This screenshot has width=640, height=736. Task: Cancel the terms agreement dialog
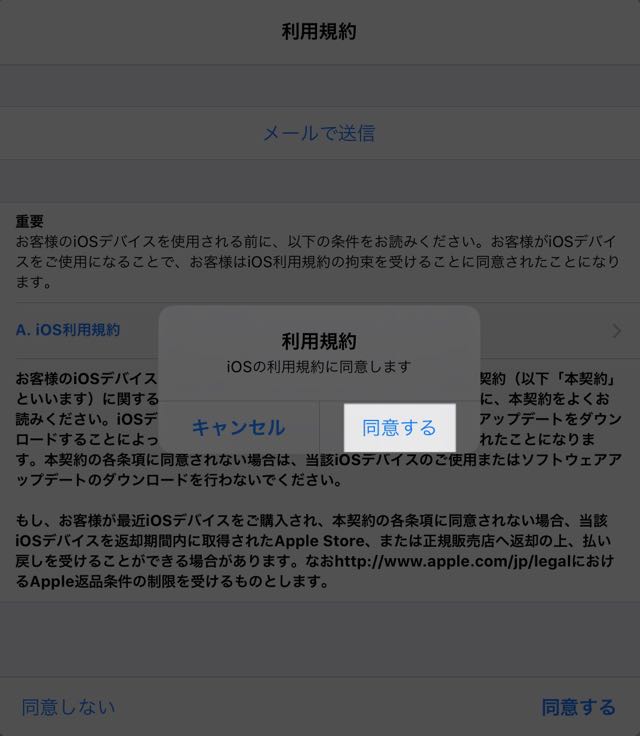238,428
